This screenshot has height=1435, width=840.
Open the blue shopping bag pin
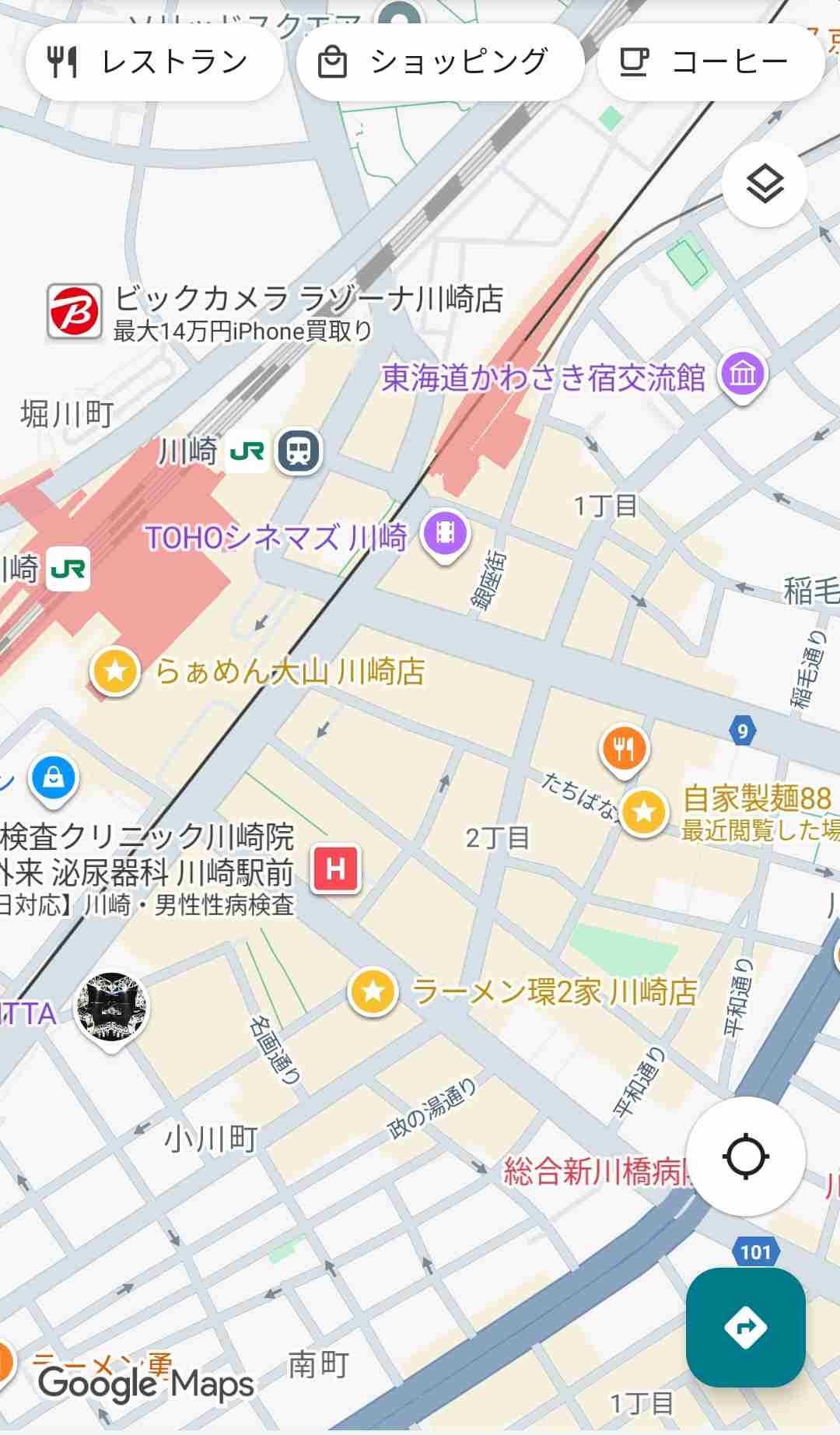click(54, 777)
